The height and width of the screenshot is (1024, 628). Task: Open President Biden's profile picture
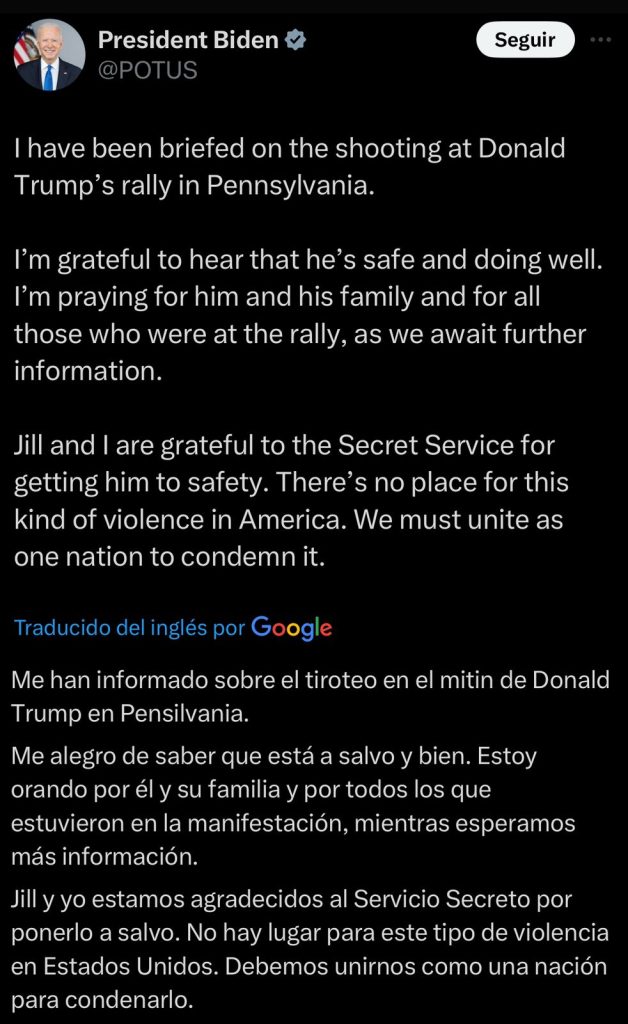(x=49, y=55)
